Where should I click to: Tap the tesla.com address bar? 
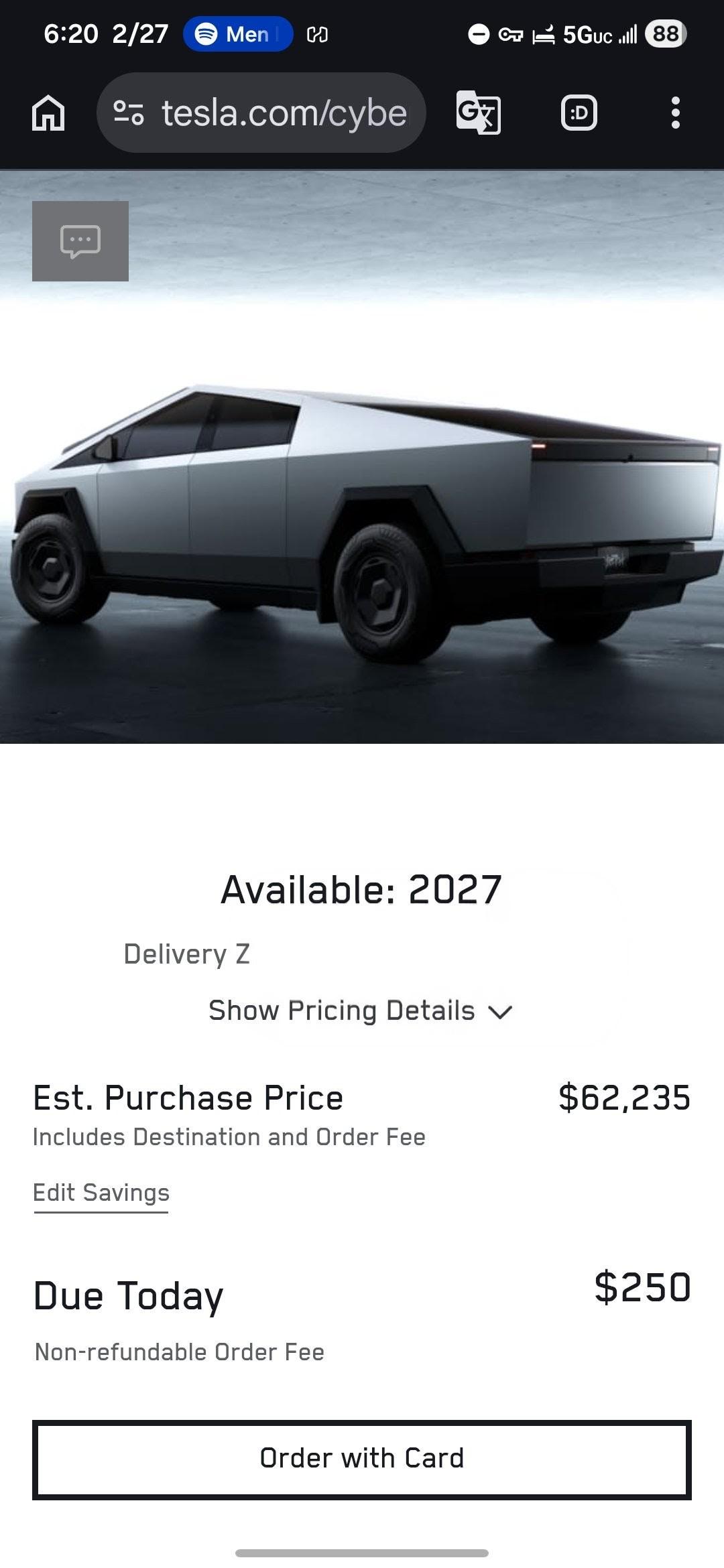(x=261, y=113)
